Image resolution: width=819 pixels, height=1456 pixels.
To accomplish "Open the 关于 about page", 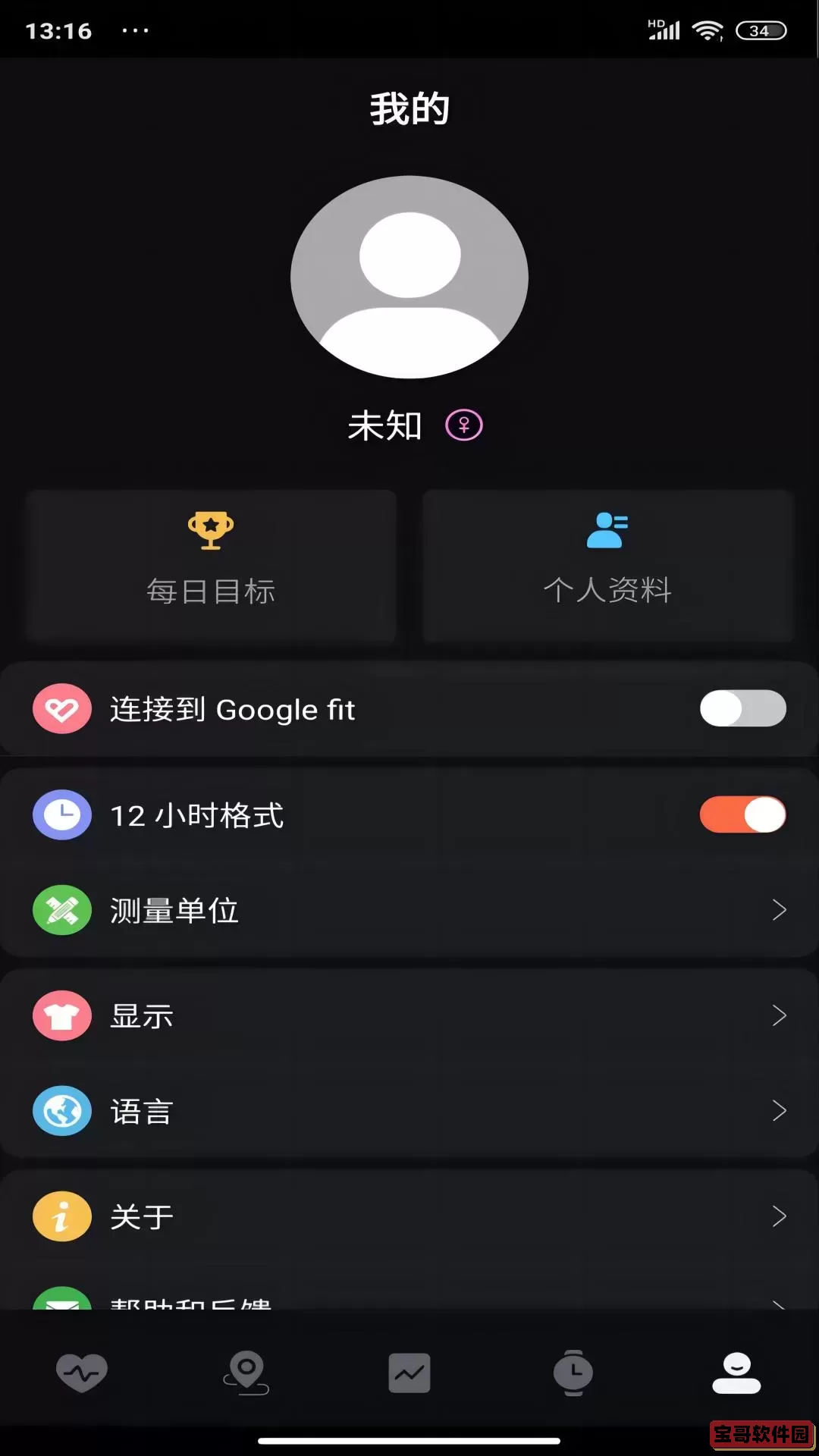I will 409,1216.
